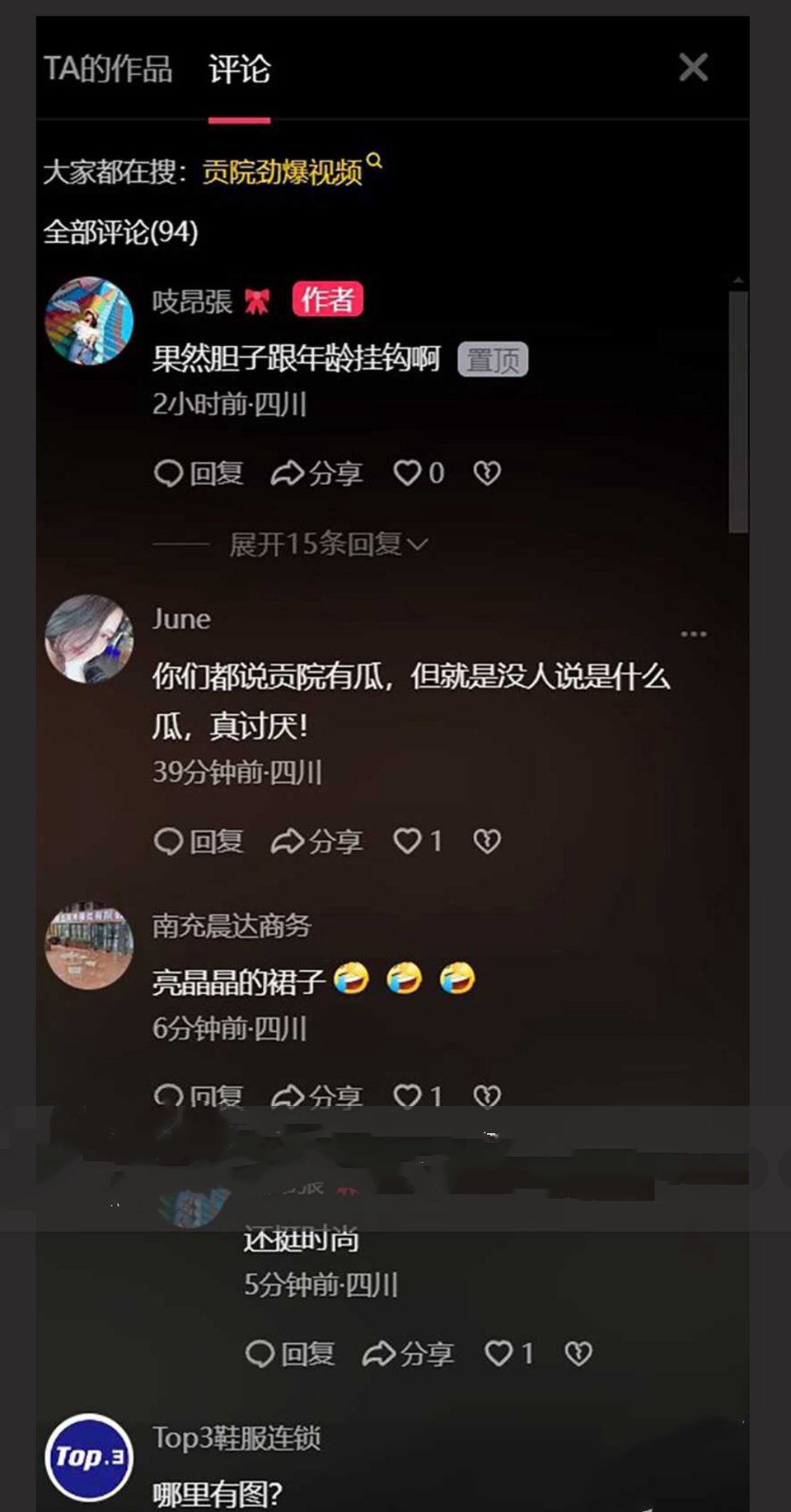Switch to the TA的作品 tab
This screenshot has width=791, height=1512.
[108, 69]
